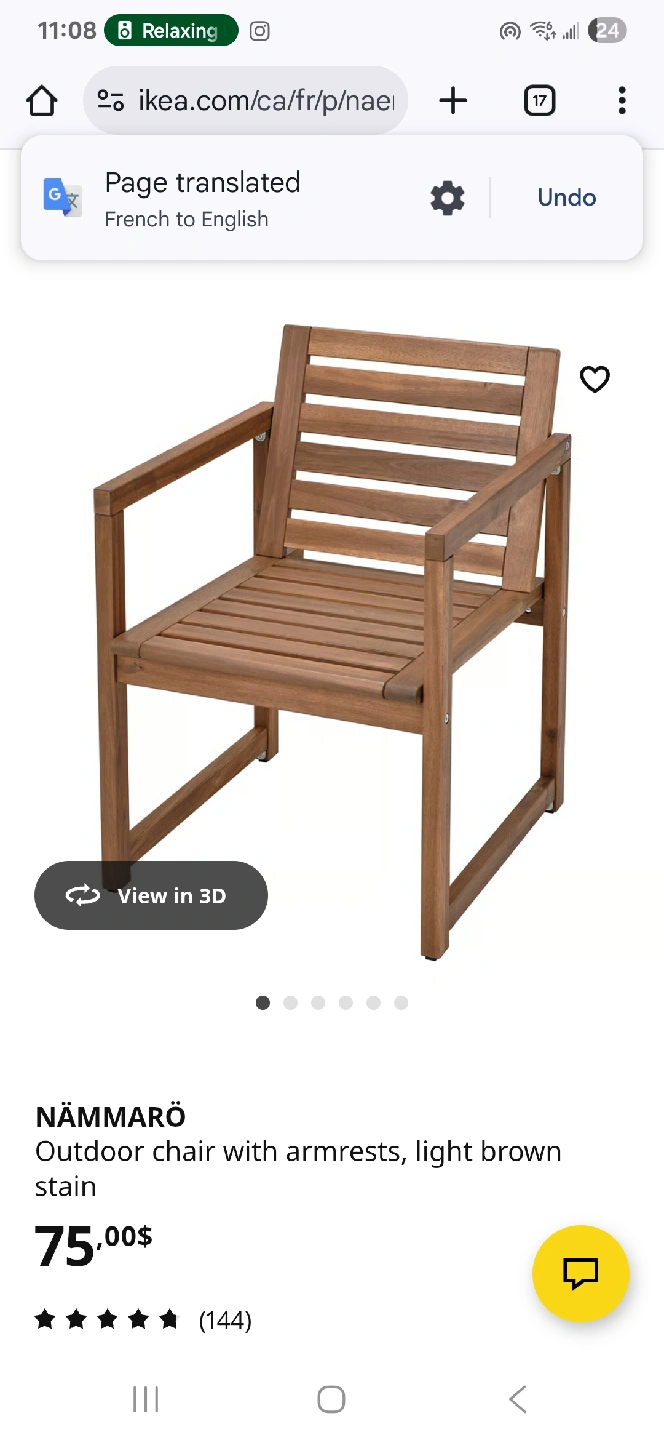Open a new browser tab
The height and width of the screenshot is (1440, 664).
click(x=453, y=100)
